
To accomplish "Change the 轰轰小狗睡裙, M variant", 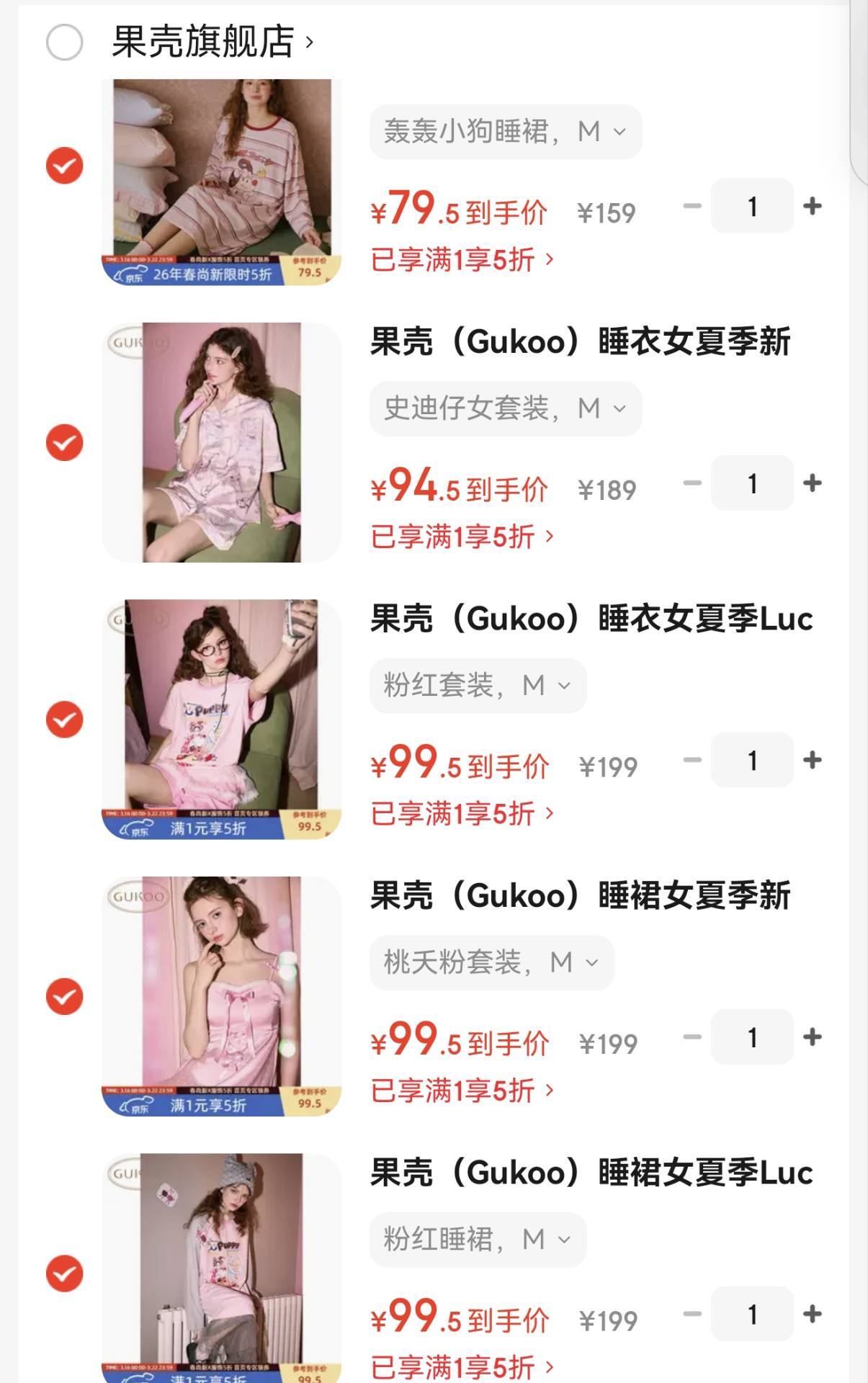I will (505, 132).
